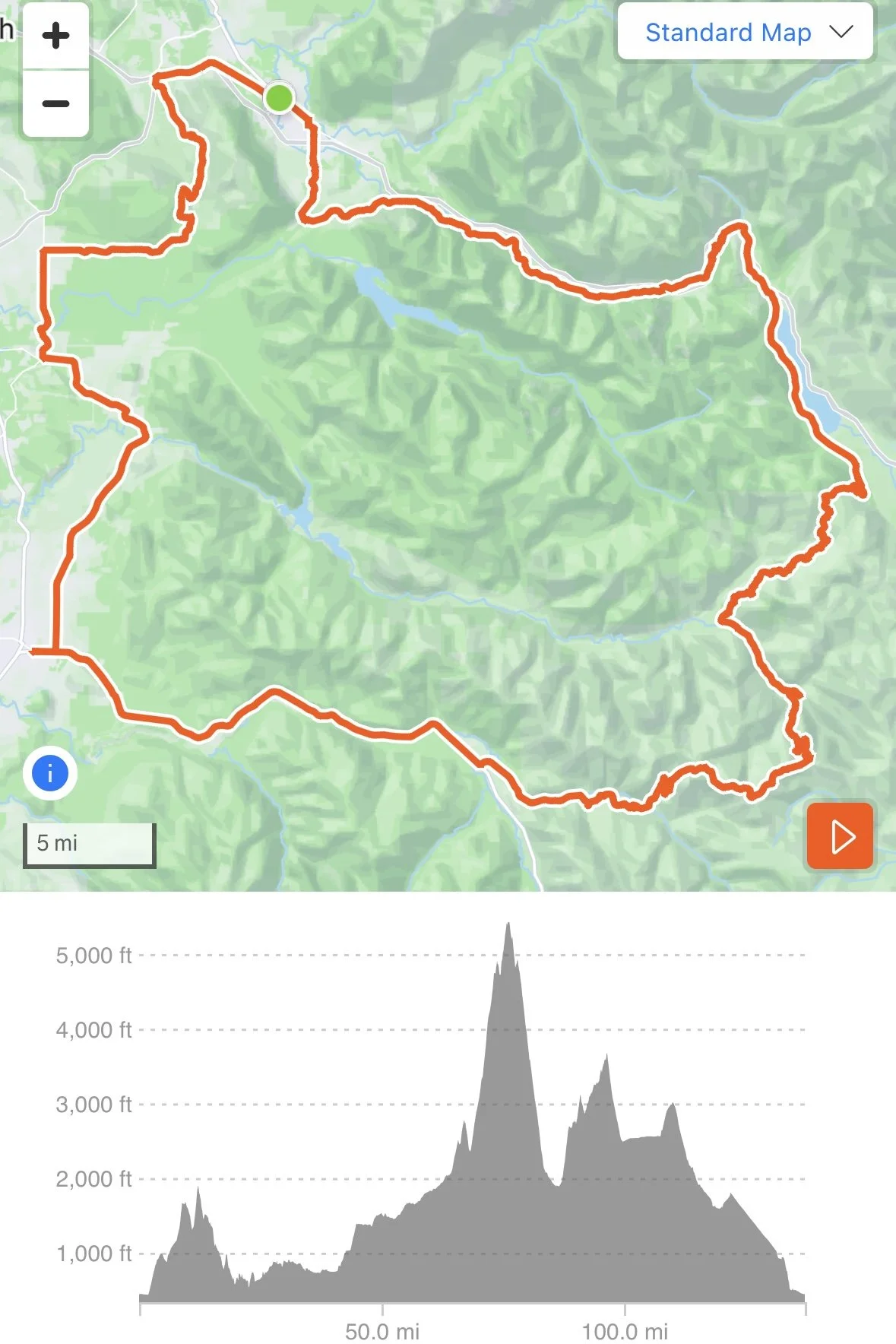The height and width of the screenshot is (1344, 896).
Task: Zoom in on the map
Action: tap(55, 36)
